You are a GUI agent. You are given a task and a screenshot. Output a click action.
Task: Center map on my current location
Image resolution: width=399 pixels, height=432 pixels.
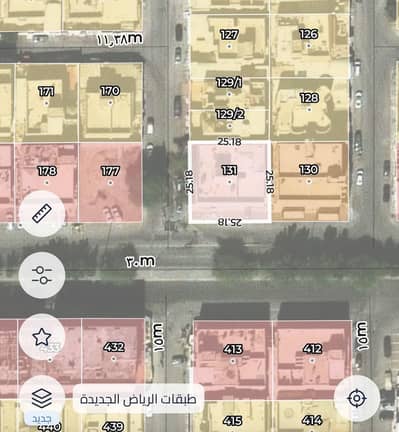click(357, 398)
